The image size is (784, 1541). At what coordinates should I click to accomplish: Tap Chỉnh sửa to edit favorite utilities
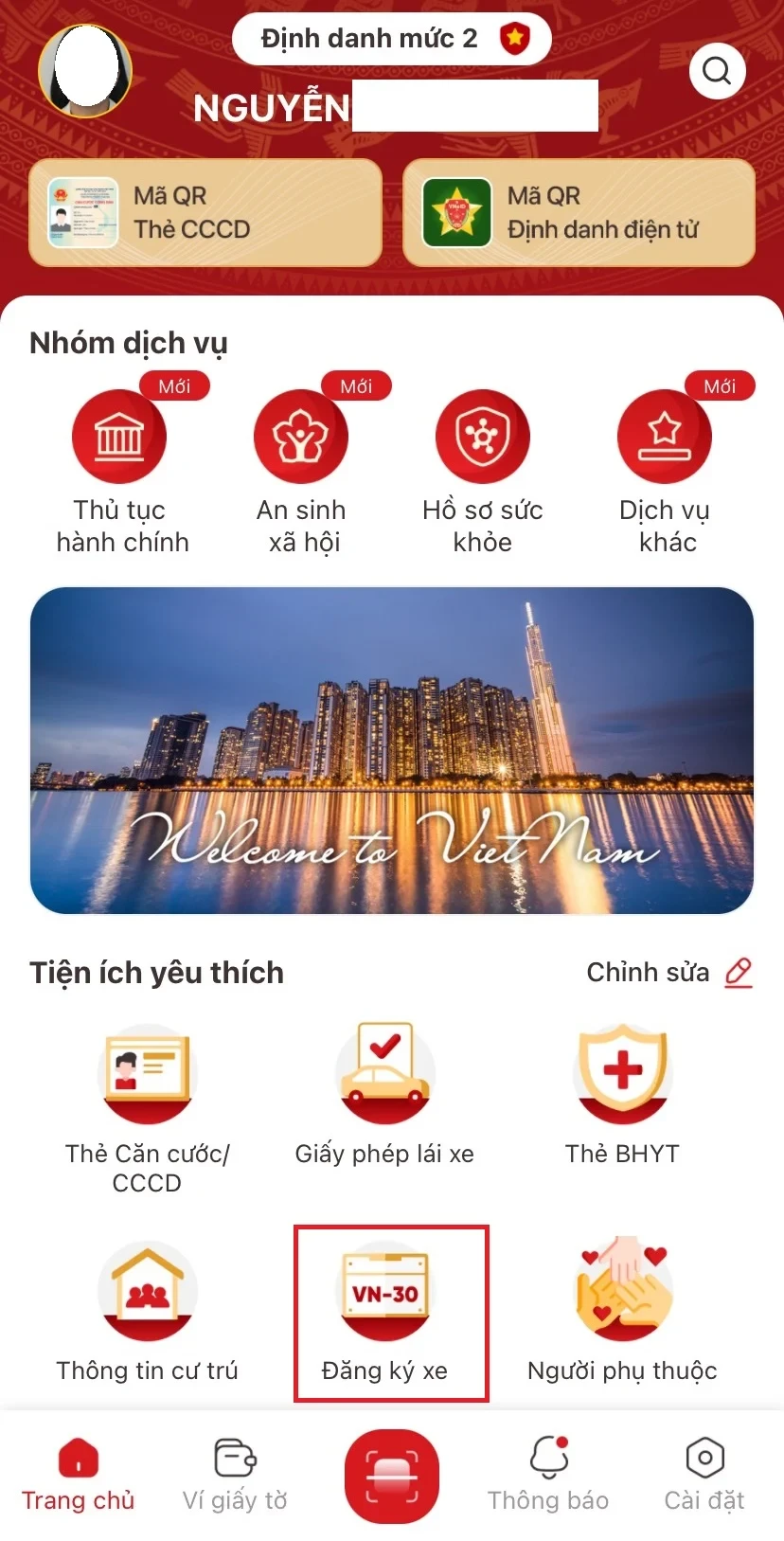pyautogui.click(x=668, y=972)
